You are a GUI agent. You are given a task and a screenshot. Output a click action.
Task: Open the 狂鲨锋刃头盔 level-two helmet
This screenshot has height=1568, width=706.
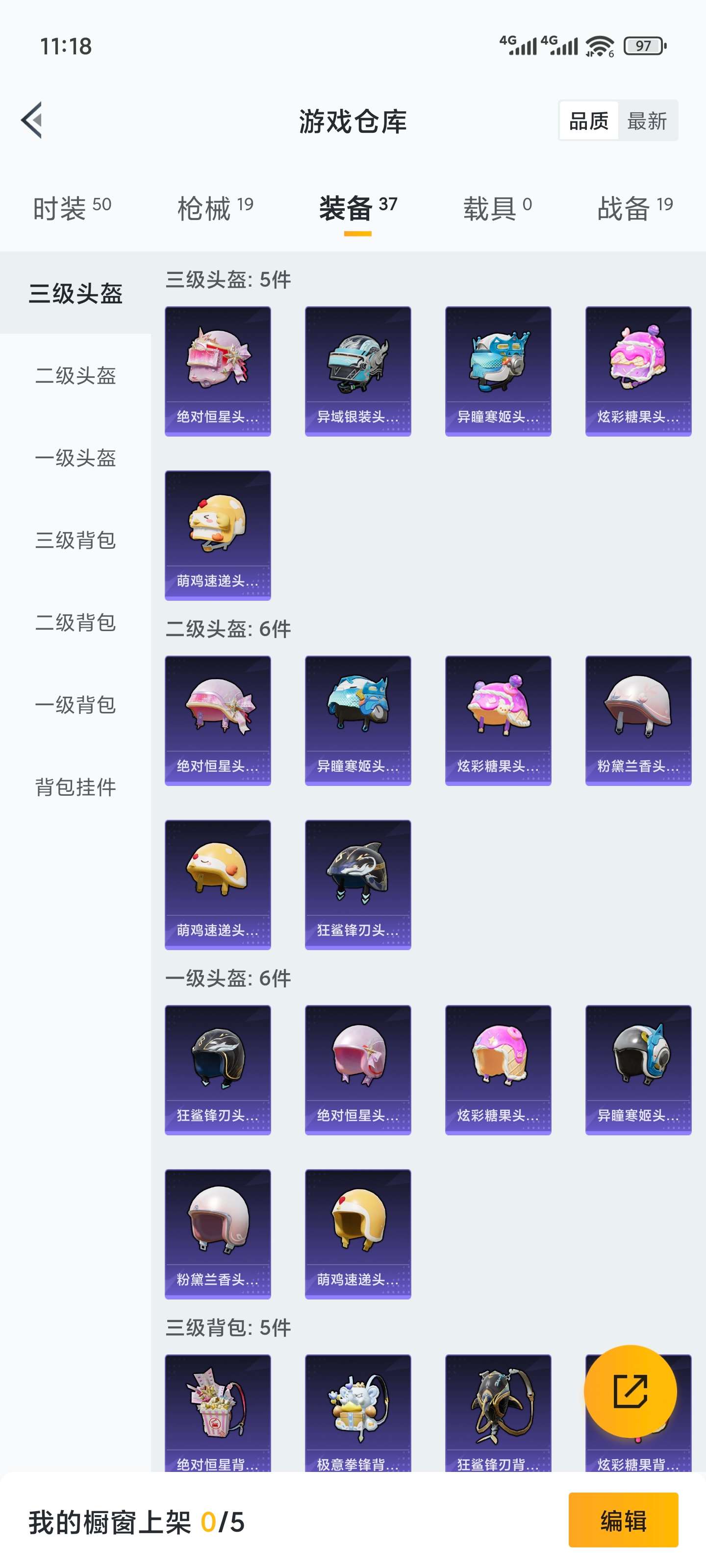click(357, 885)
